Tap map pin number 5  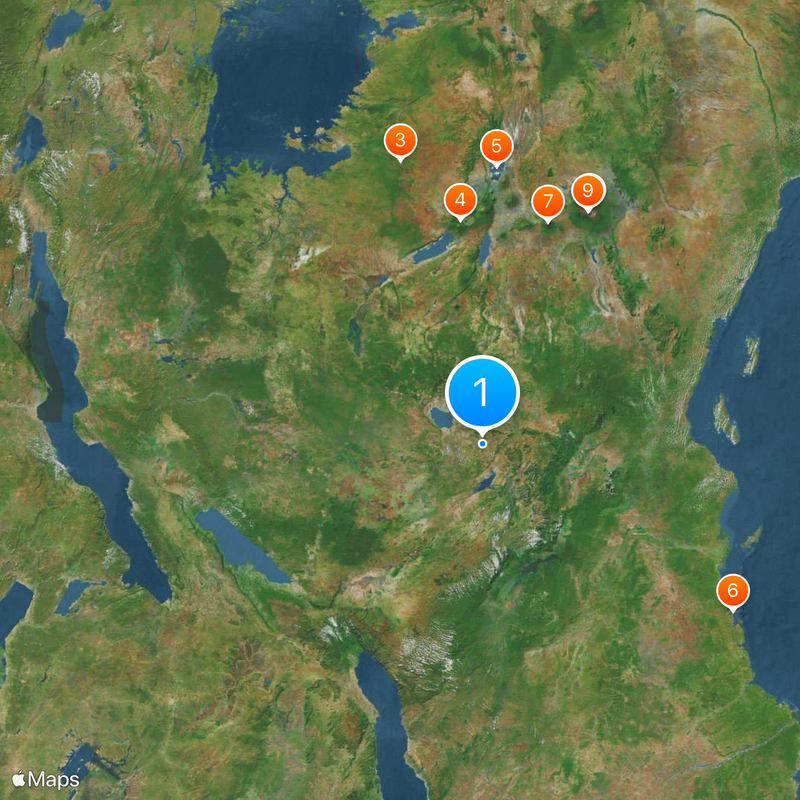point(496,146)
